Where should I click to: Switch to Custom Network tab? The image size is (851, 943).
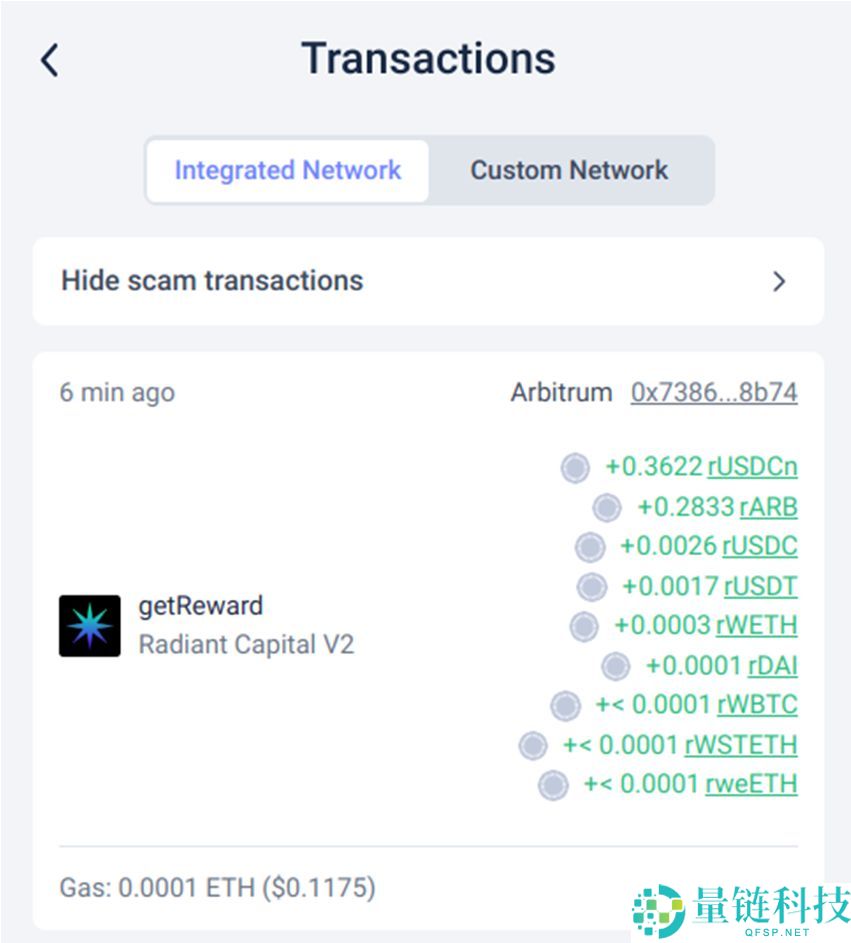coord(569,170)
